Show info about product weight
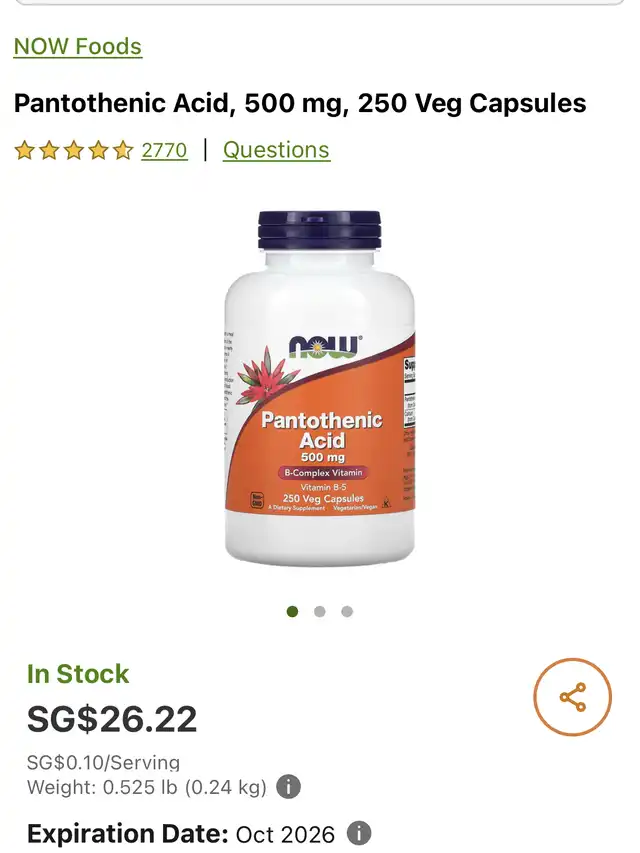The width and height of the screenshot is (640, 853). tap(288, 787)
